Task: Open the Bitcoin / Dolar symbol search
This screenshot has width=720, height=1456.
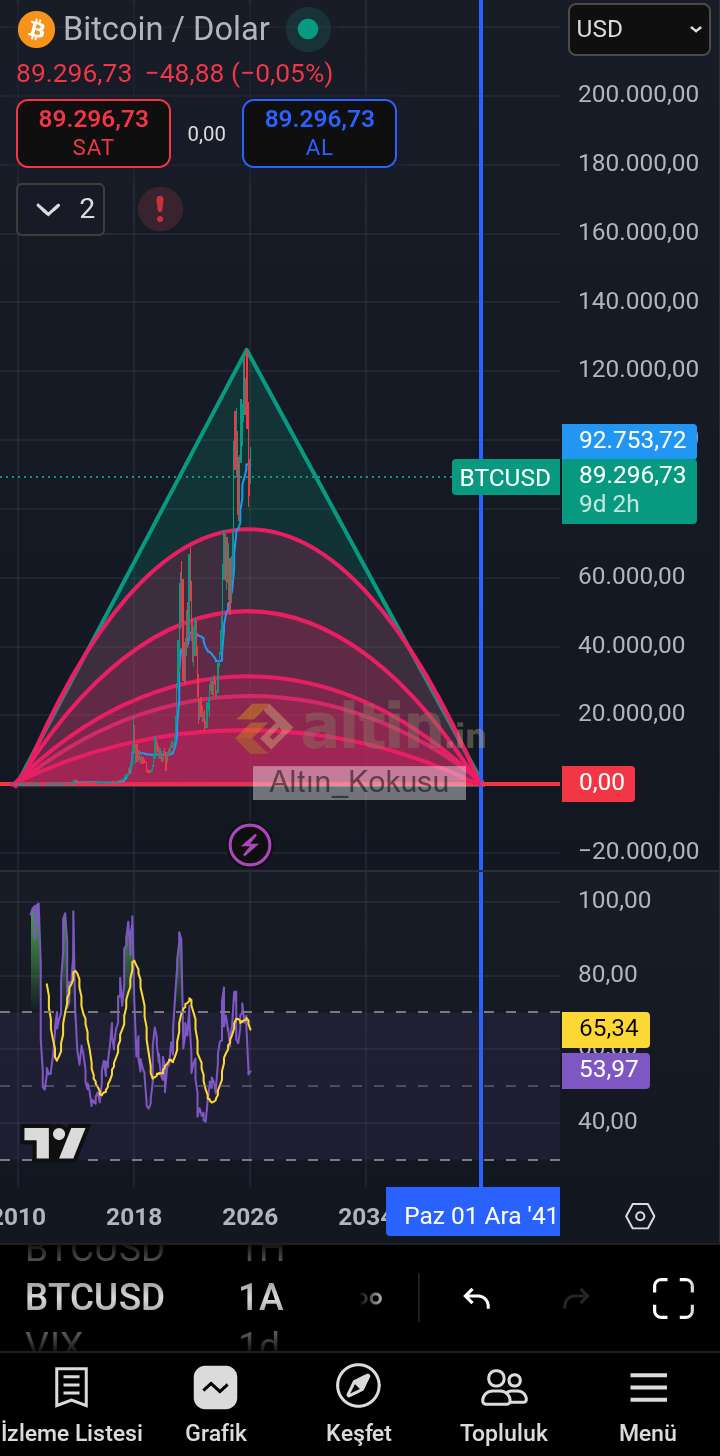Action: coord(165,29)
